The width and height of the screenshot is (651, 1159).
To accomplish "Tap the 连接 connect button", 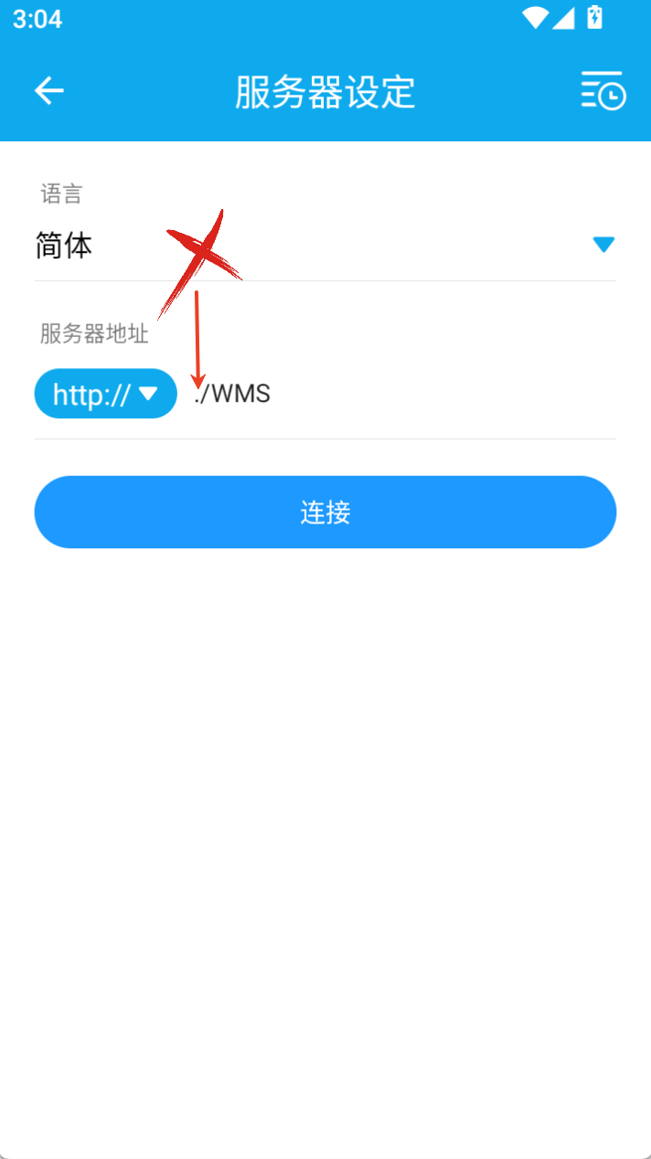I will 325,512.
